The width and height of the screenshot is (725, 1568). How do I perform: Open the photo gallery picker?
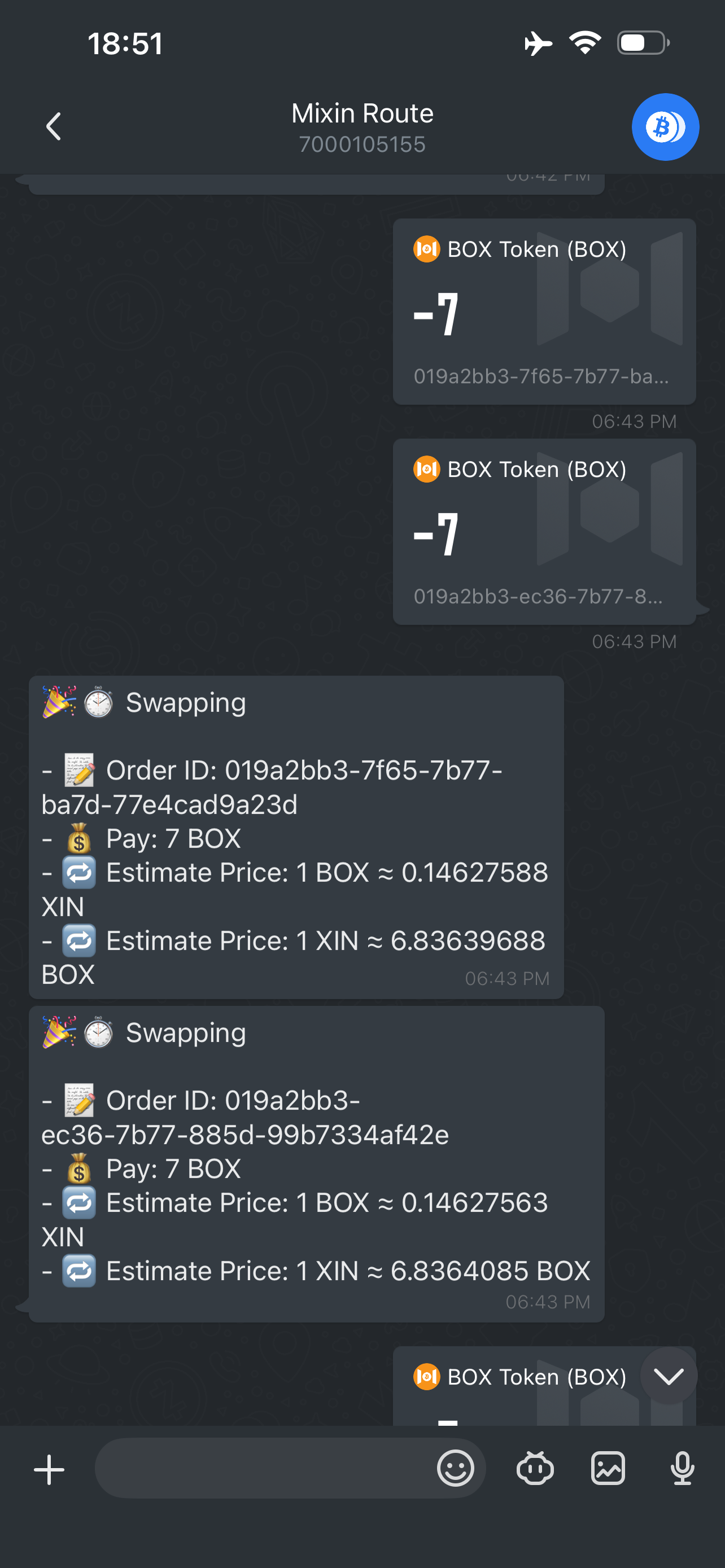pos(608,1468)
